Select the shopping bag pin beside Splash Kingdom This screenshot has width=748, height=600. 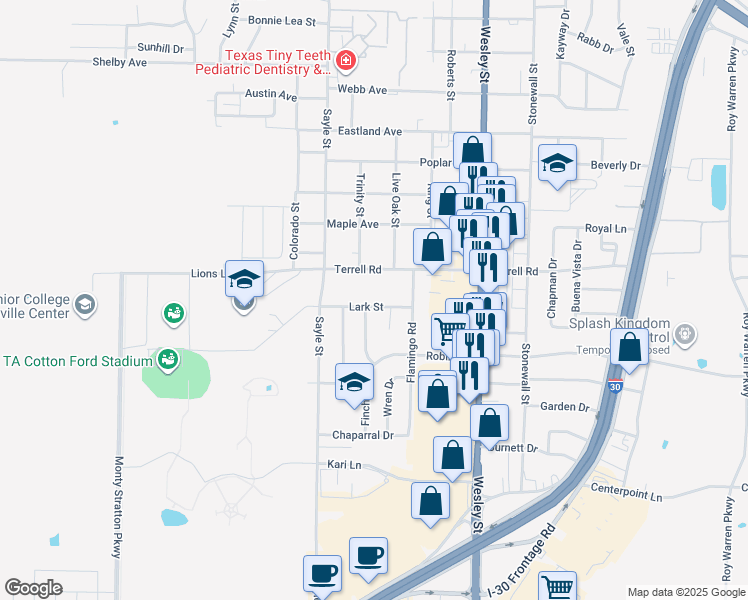tap(630, 349)
